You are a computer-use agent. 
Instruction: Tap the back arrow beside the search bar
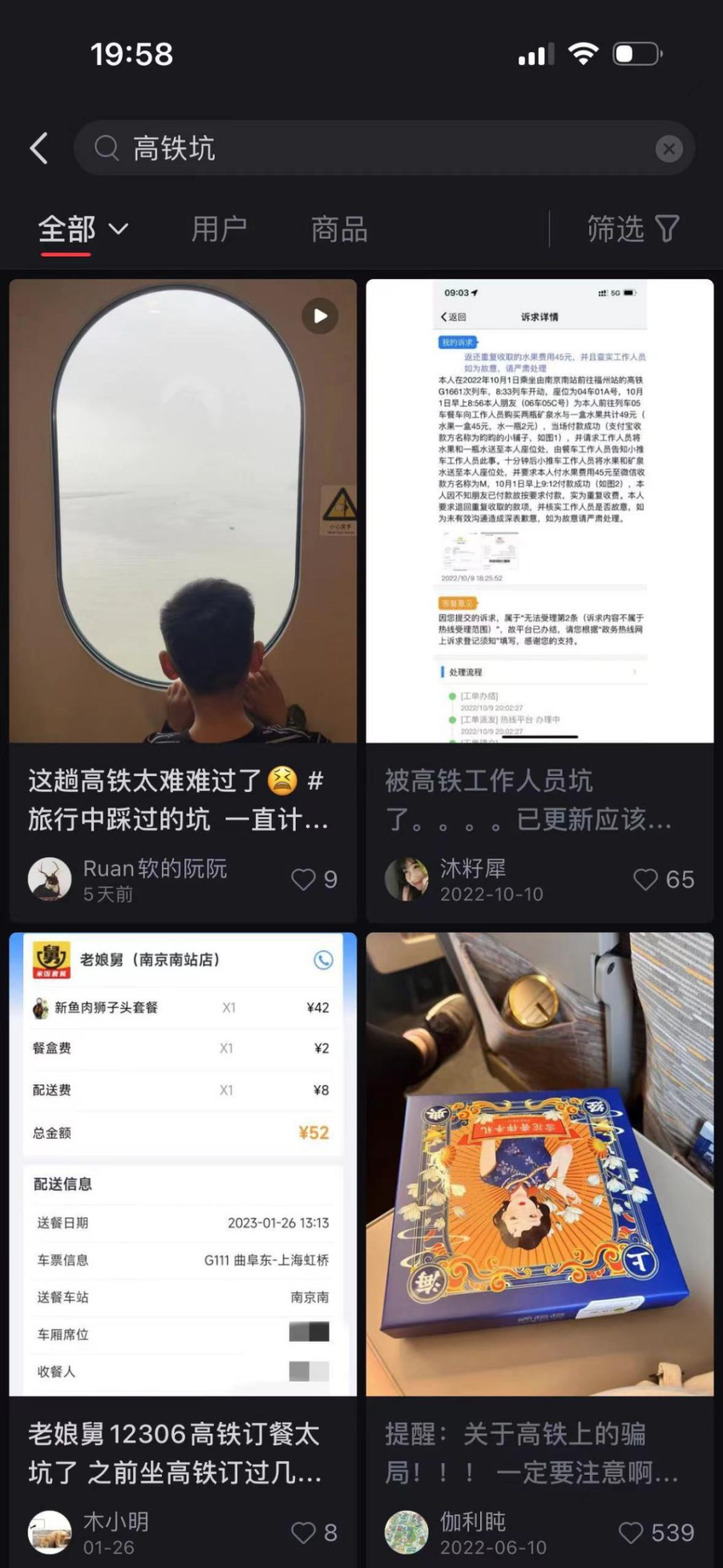click(x=40, y=147)
